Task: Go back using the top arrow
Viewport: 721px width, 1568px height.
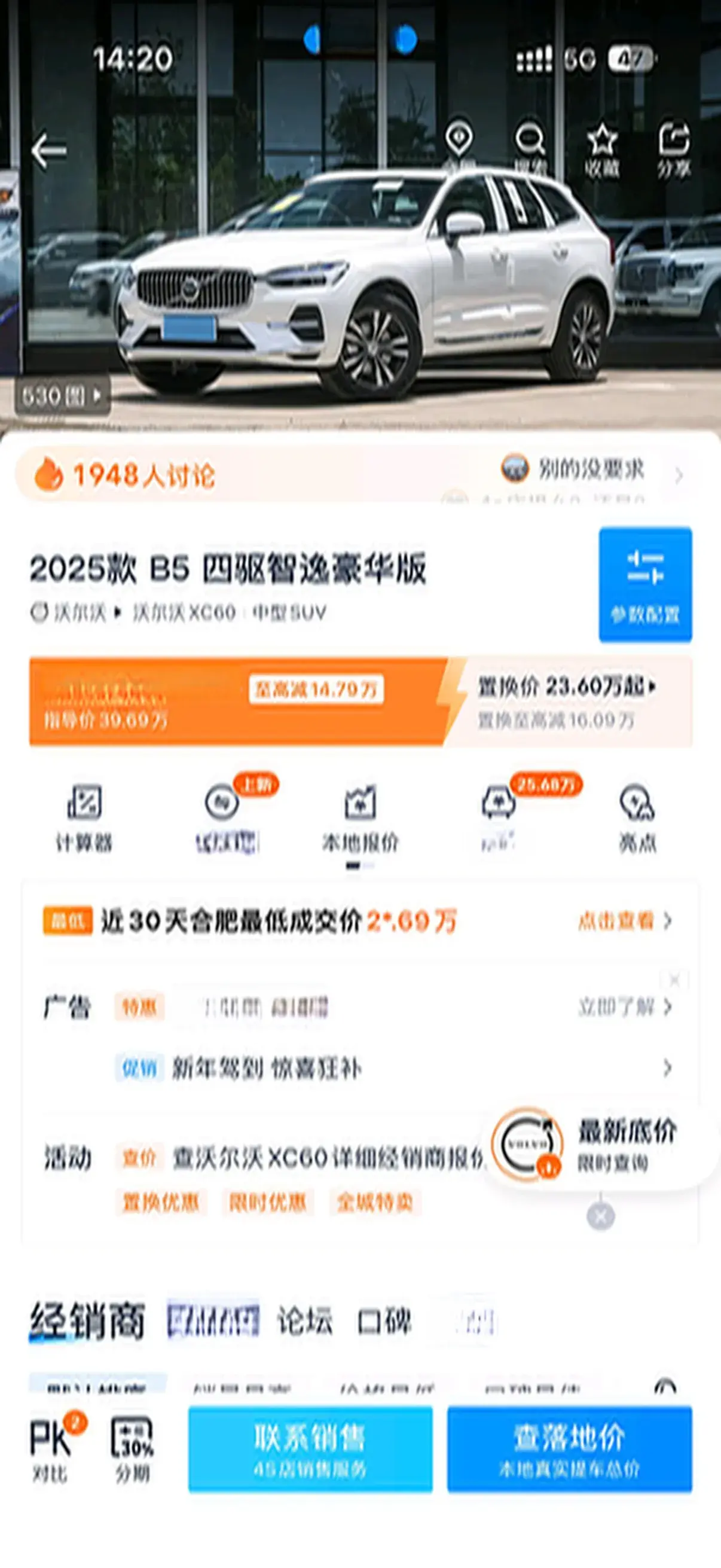Action: click(x=48, y=150)
